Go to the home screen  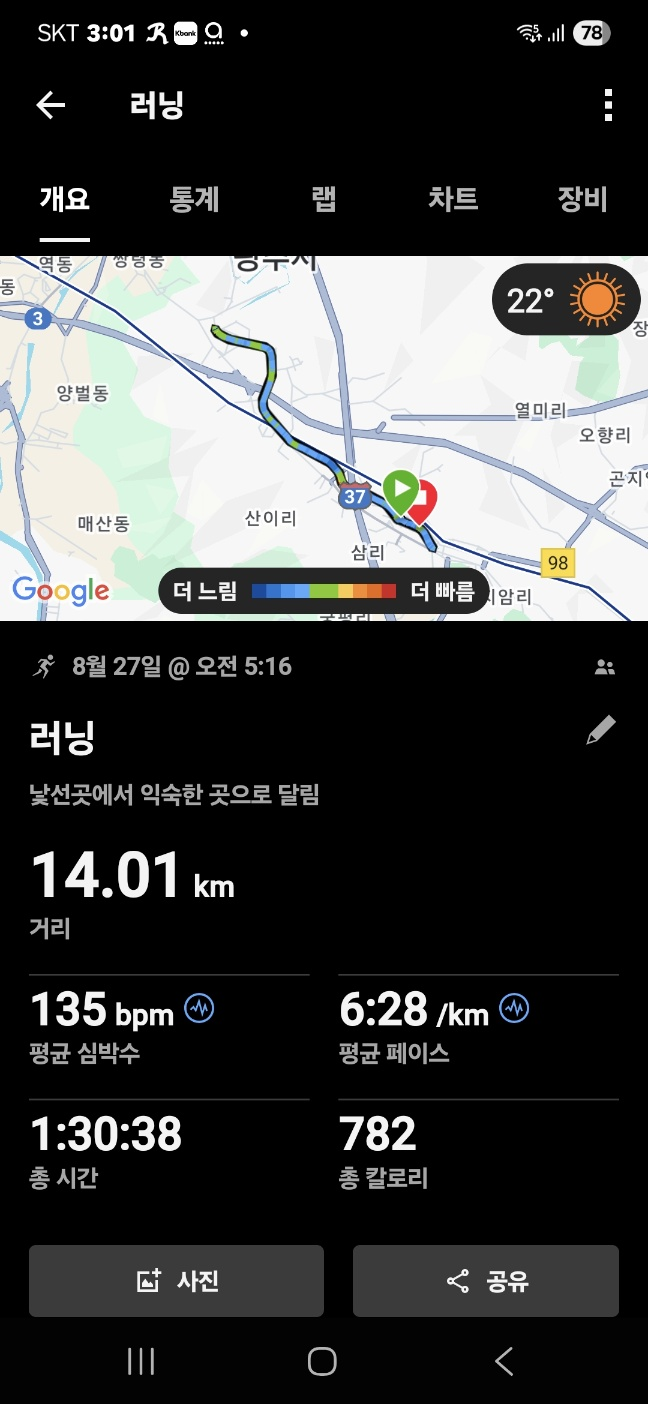click(322, 1361)
